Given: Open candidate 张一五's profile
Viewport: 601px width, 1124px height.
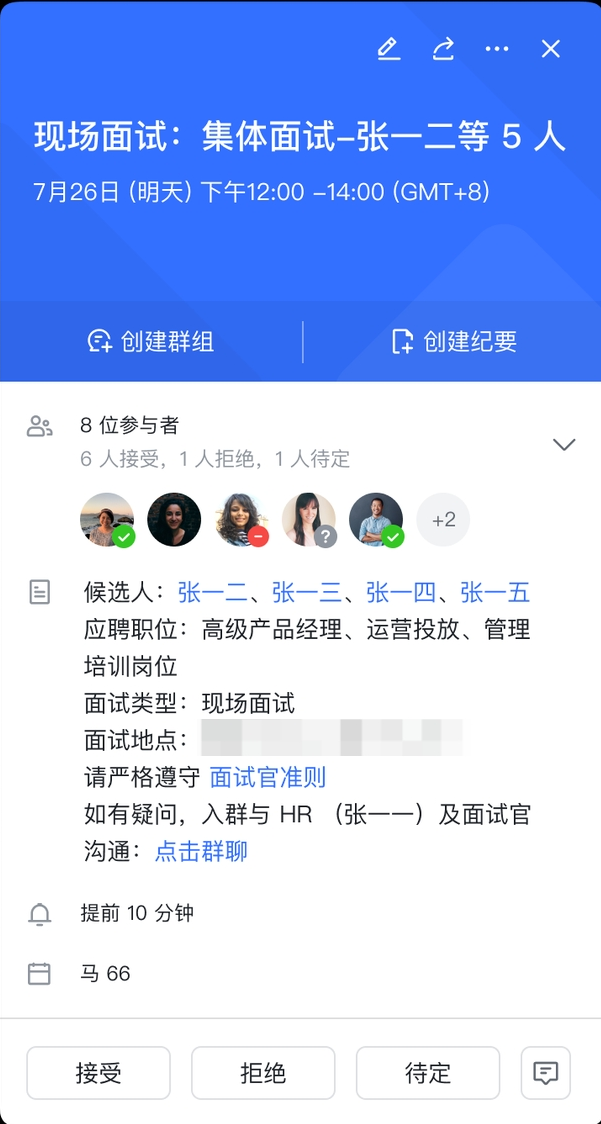Looking at the screenshot, I should pyautogui.click(x=494, y=593).
